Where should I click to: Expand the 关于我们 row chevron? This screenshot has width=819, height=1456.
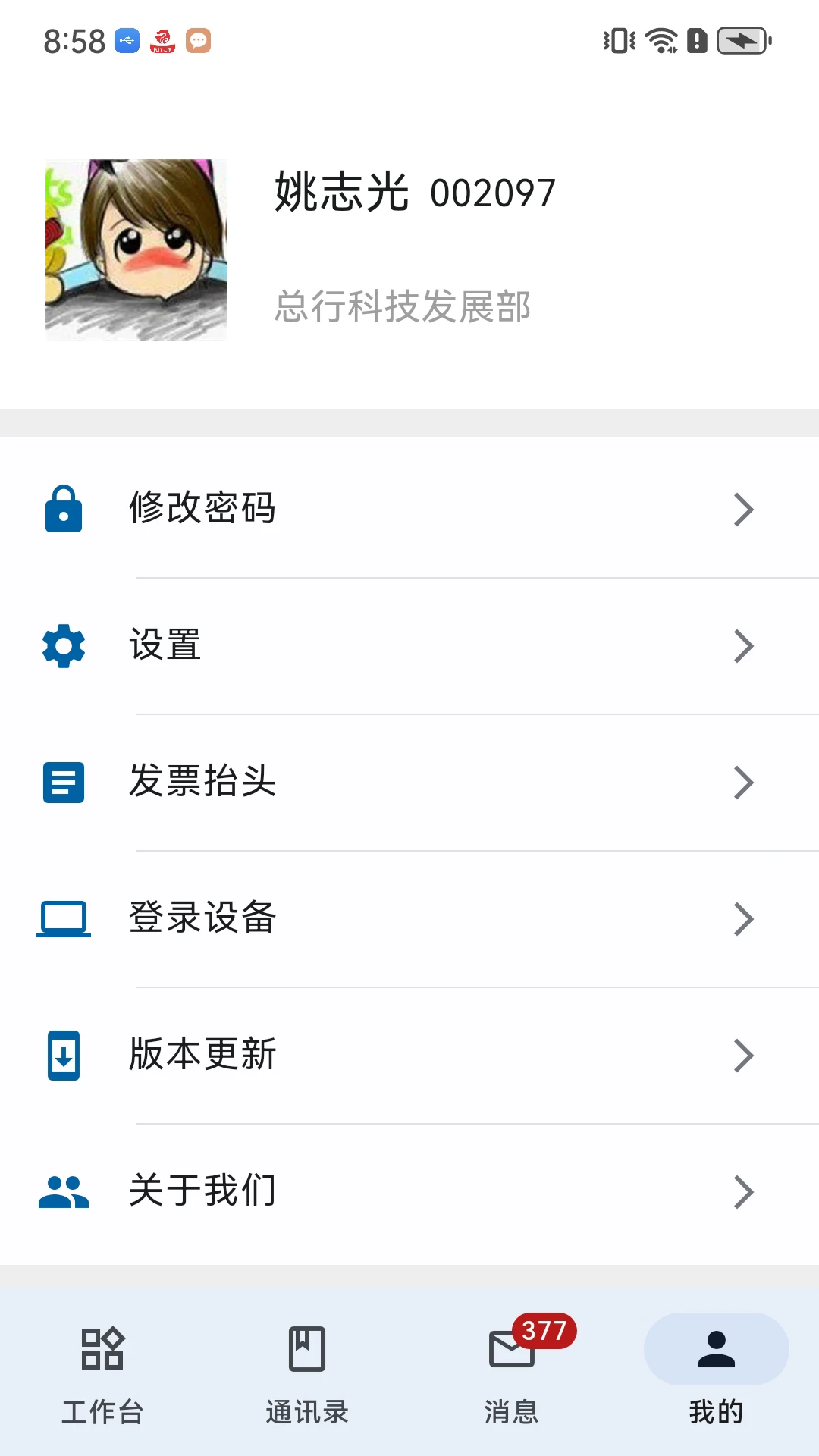743,1191
